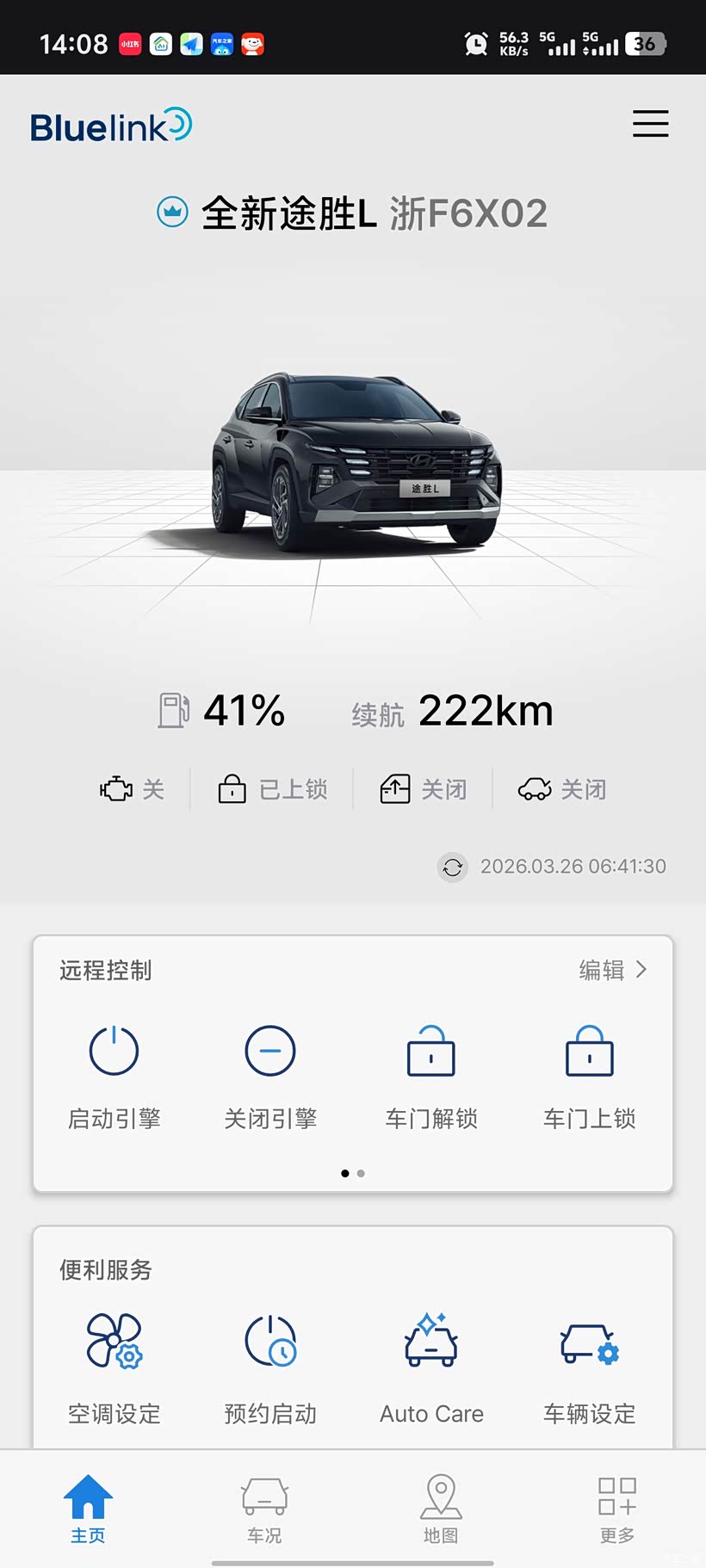Tap 编辑 to edit remote controls
Image resolution: width=706 pixels, height=1568 pixels.
pyautogui.click(x=613, y=971)
